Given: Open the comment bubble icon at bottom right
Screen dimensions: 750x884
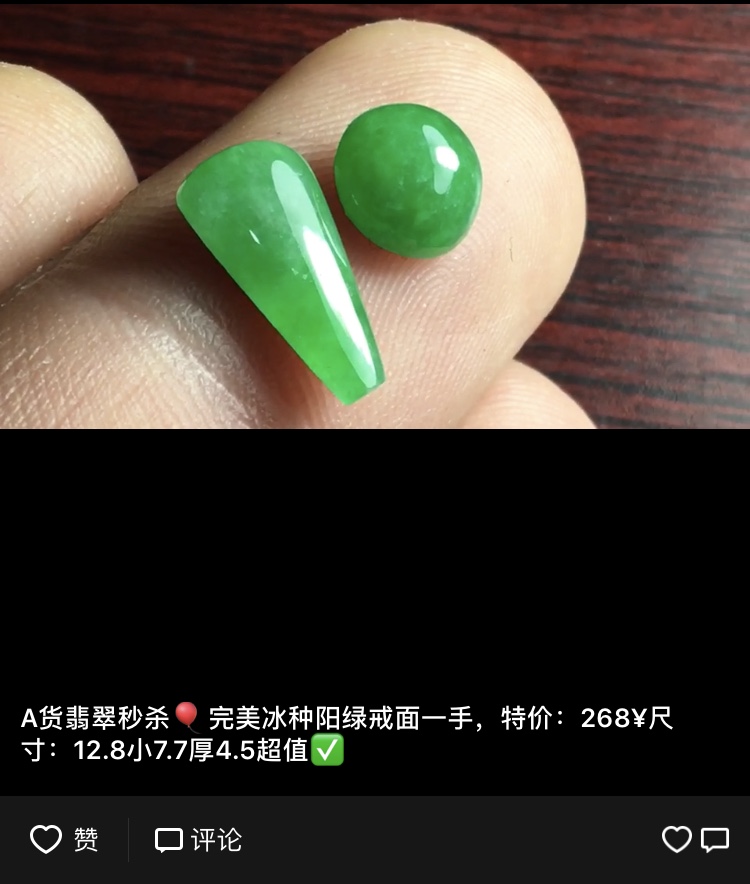Looking at the screenshot, I should click(x=715, y=839).
